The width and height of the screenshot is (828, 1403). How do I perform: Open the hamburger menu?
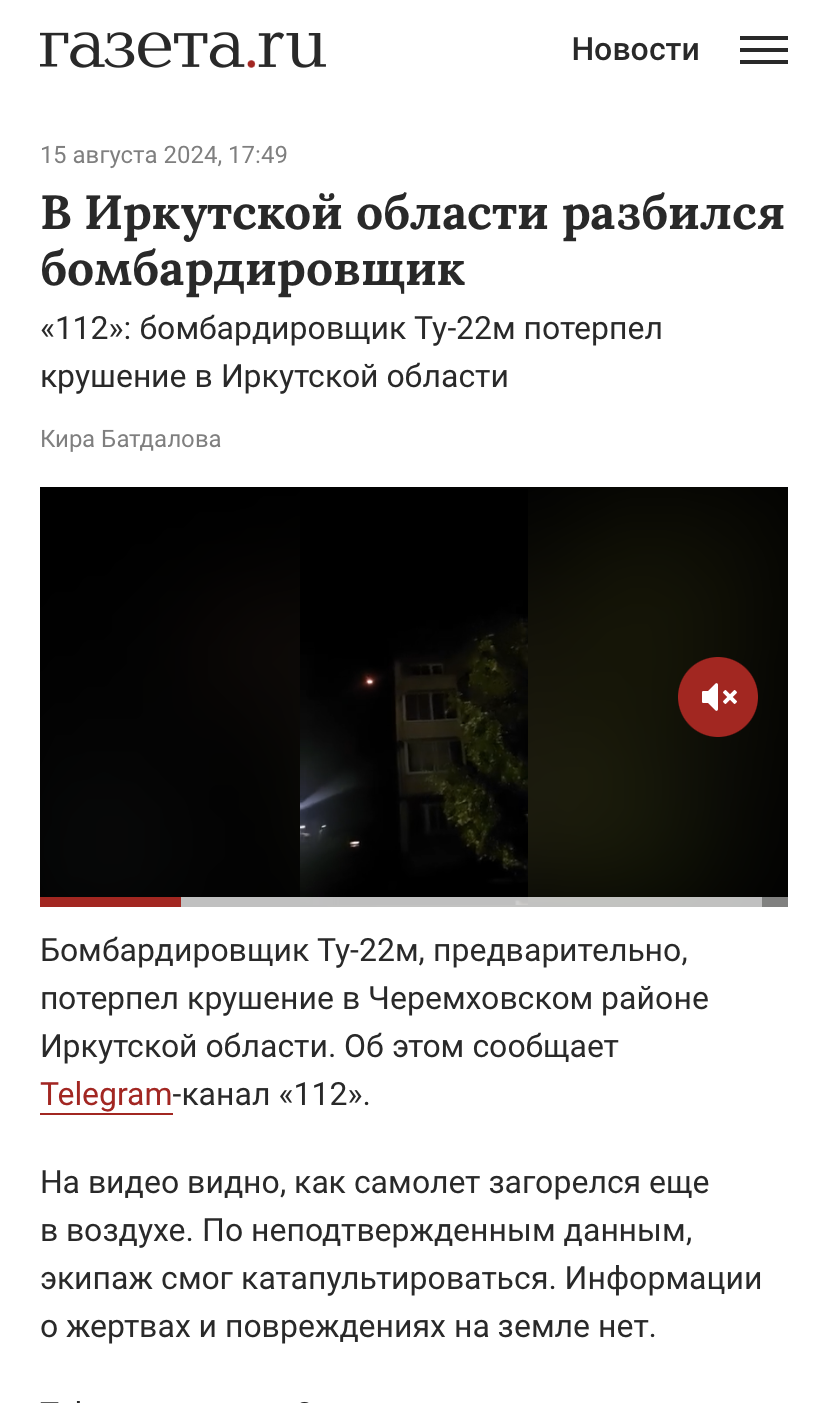[764, 50]
